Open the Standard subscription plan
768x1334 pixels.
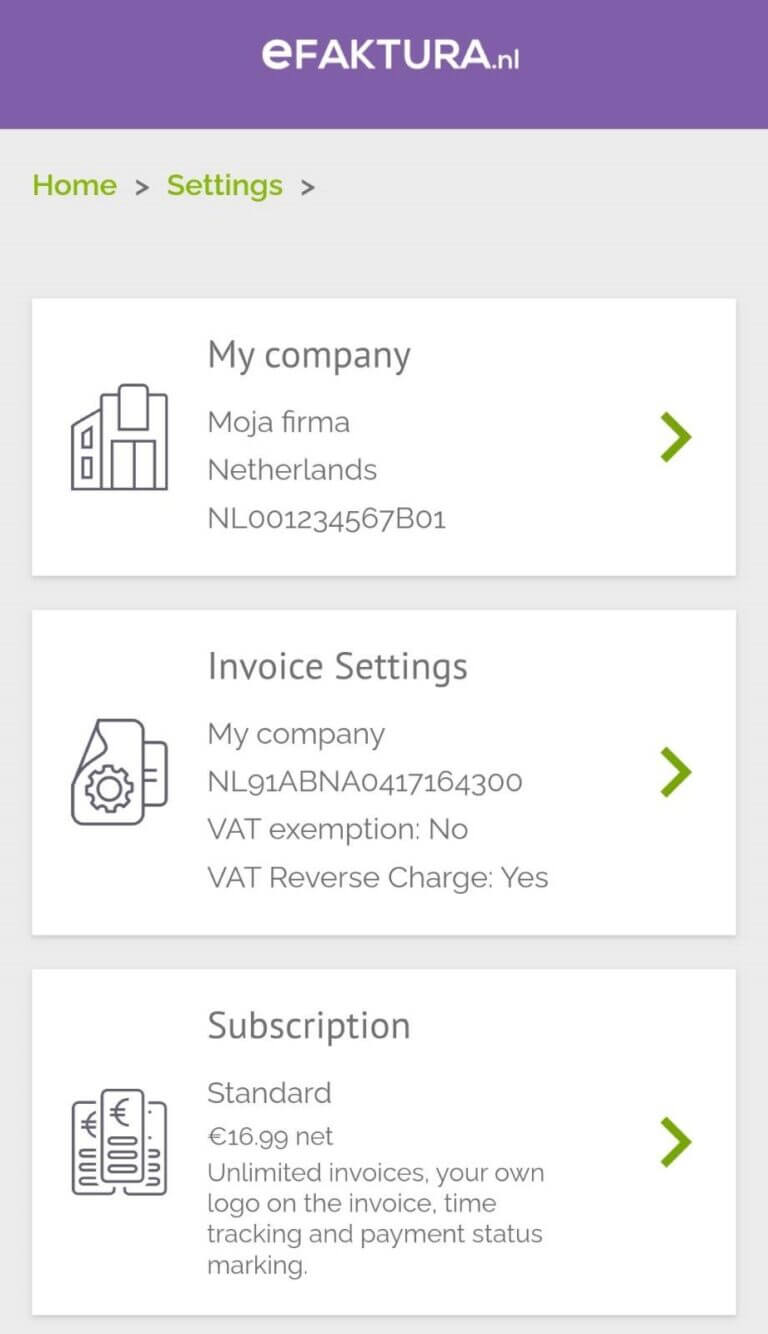(x=269, y=1093)
